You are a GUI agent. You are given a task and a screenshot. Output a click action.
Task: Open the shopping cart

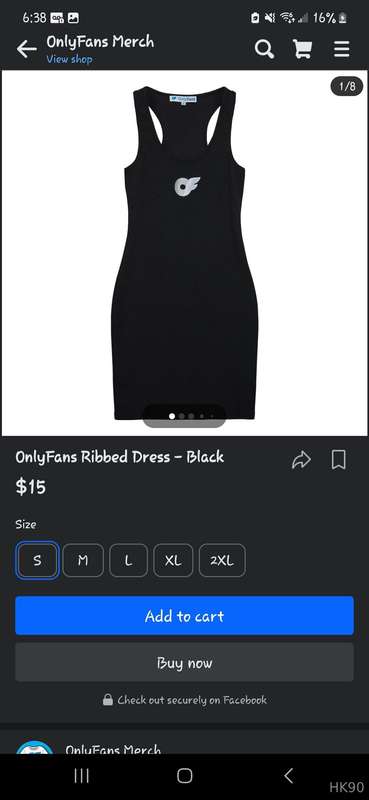(x=303, y=49)
